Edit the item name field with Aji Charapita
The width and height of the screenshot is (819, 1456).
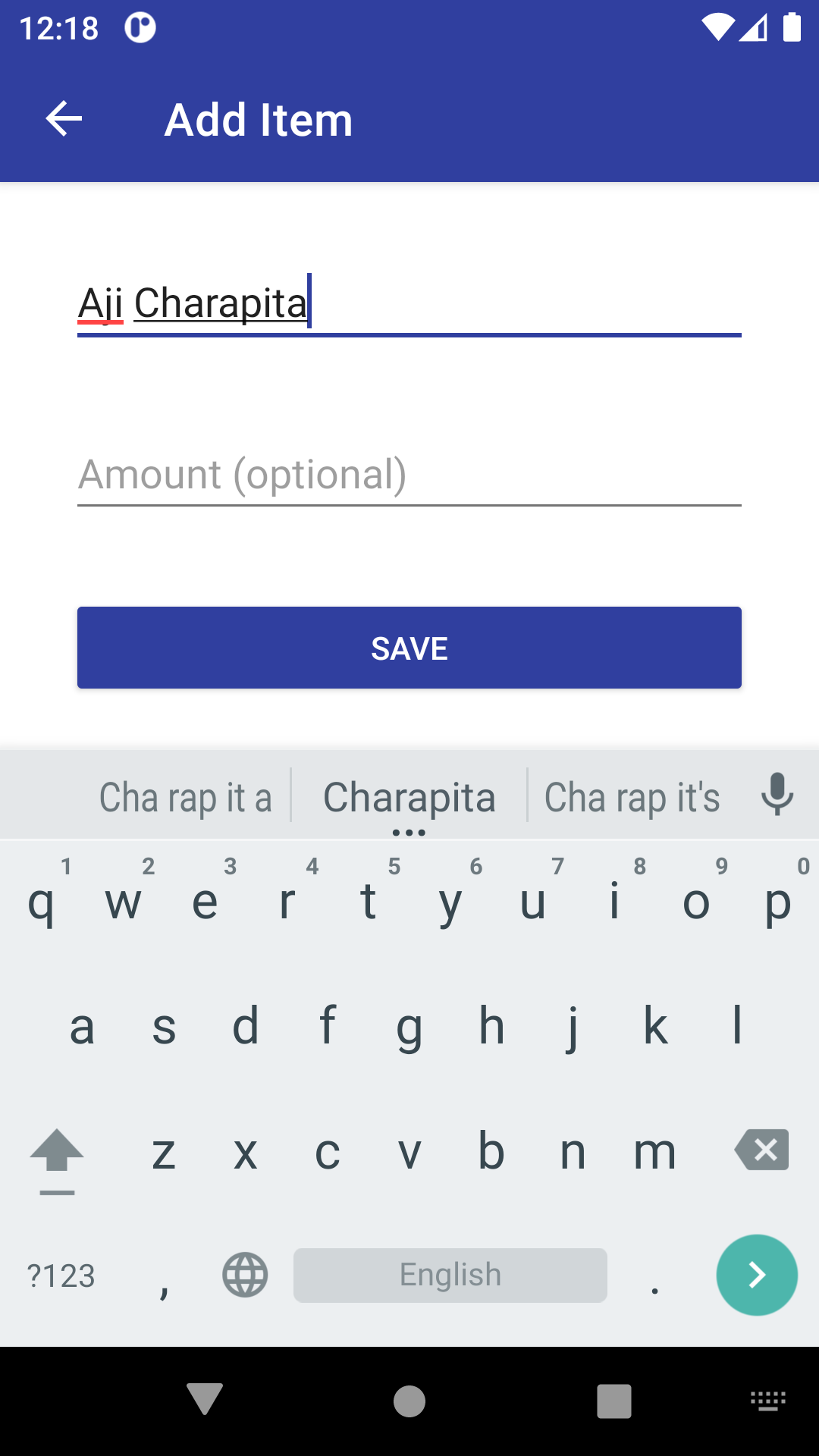point(408,303)
